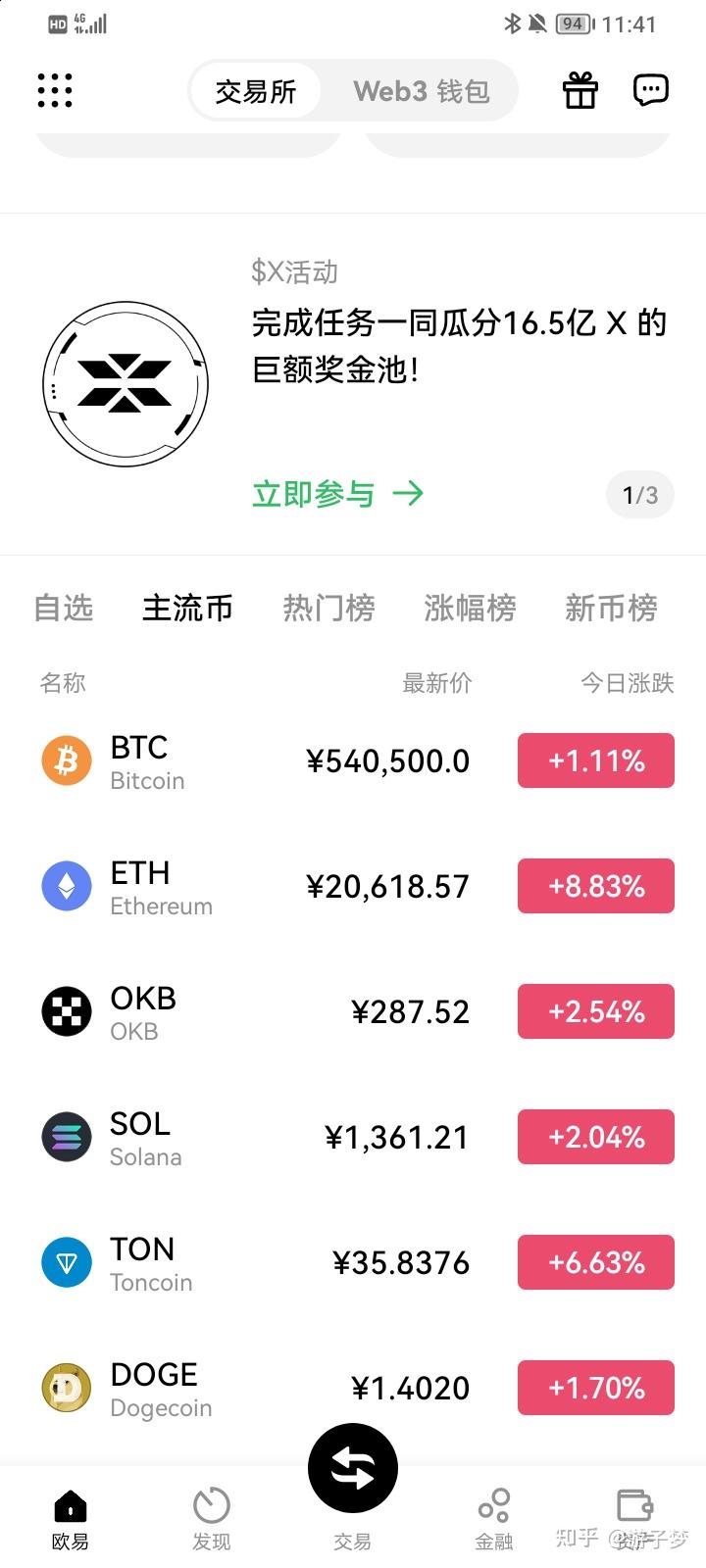Select the 热门榜 ranking tab
Image resolution: width=706 pixels, height=1568 pixels.
click(x=328, y=609)
